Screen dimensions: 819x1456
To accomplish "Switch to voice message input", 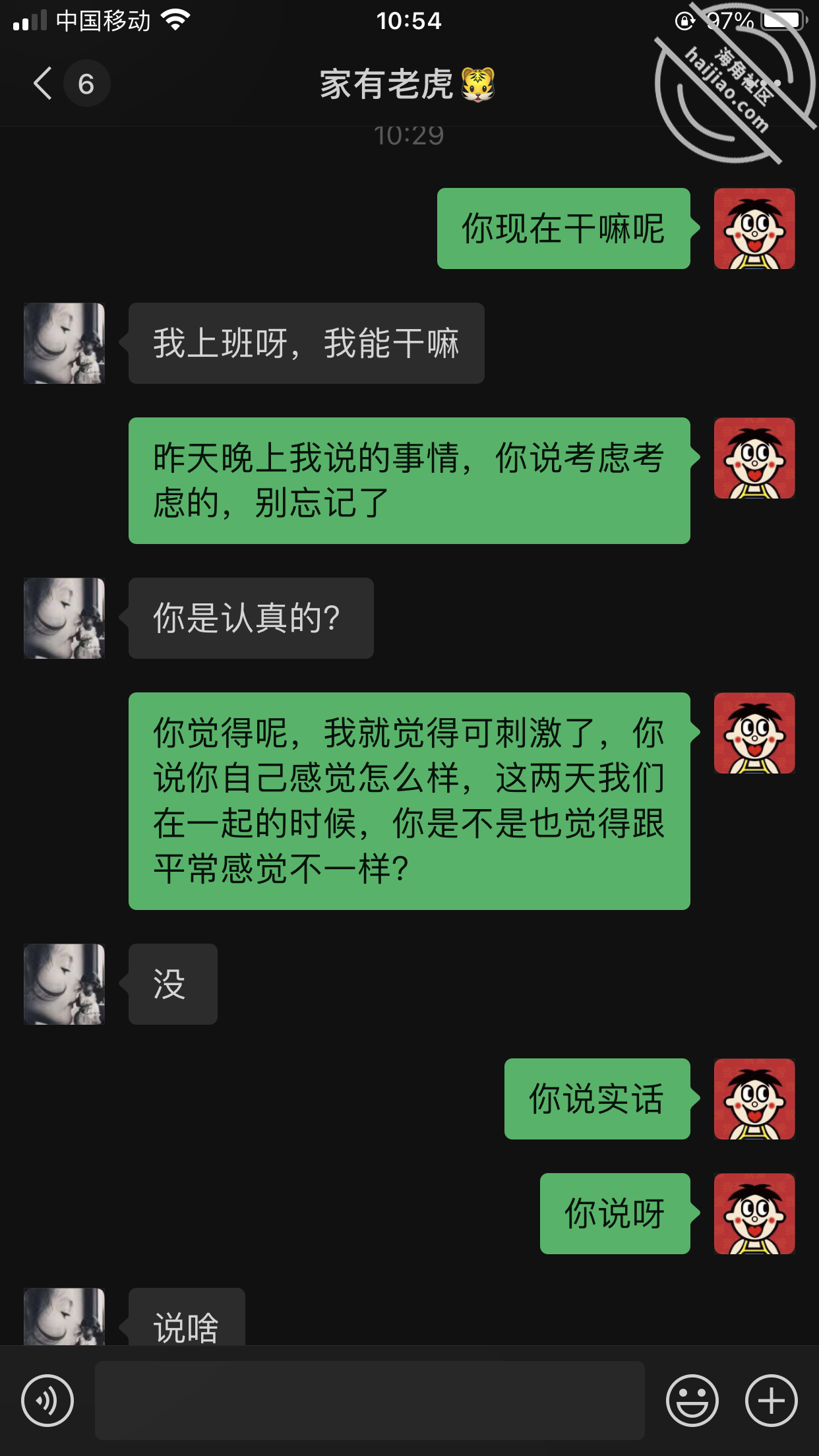I will tap(47, 1400).
